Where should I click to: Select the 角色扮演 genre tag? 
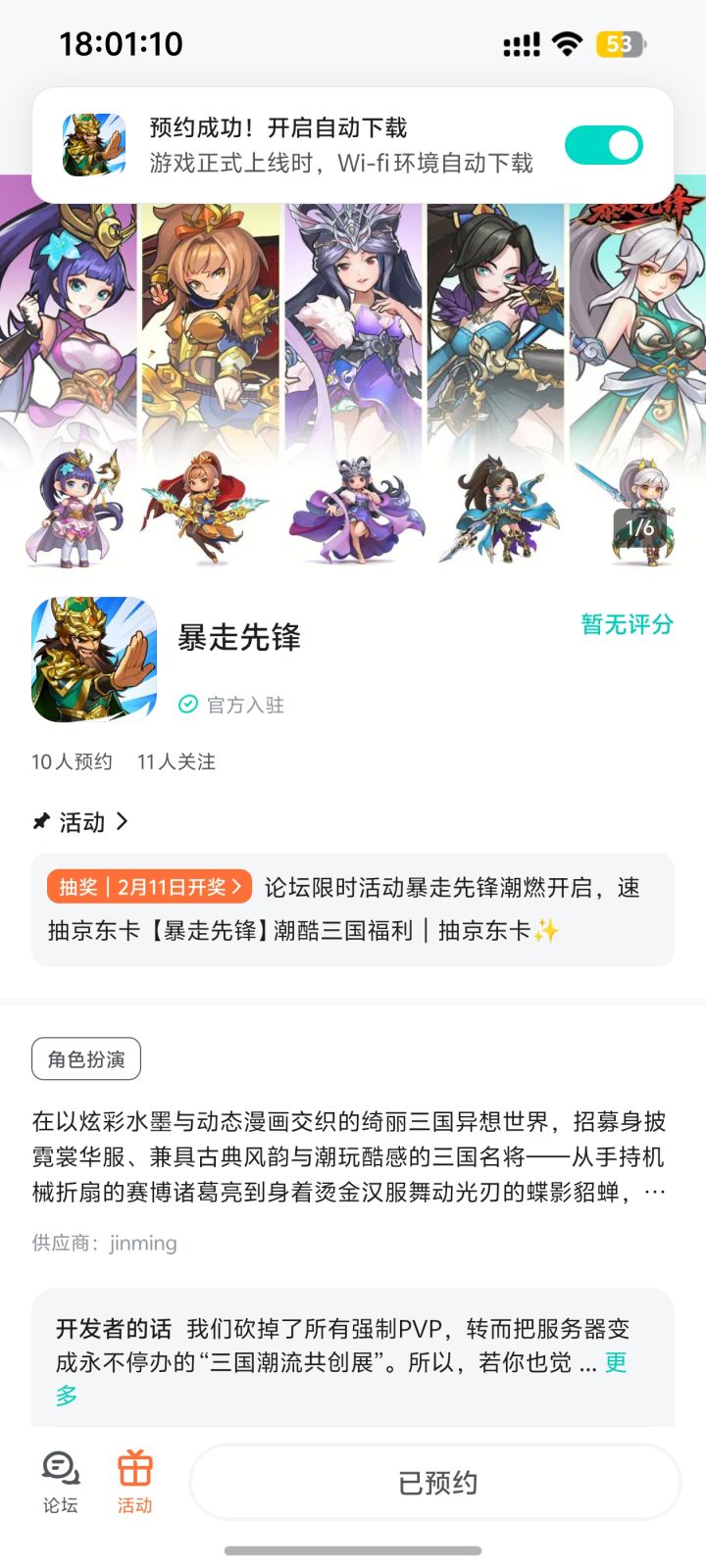pos(84,1058)
